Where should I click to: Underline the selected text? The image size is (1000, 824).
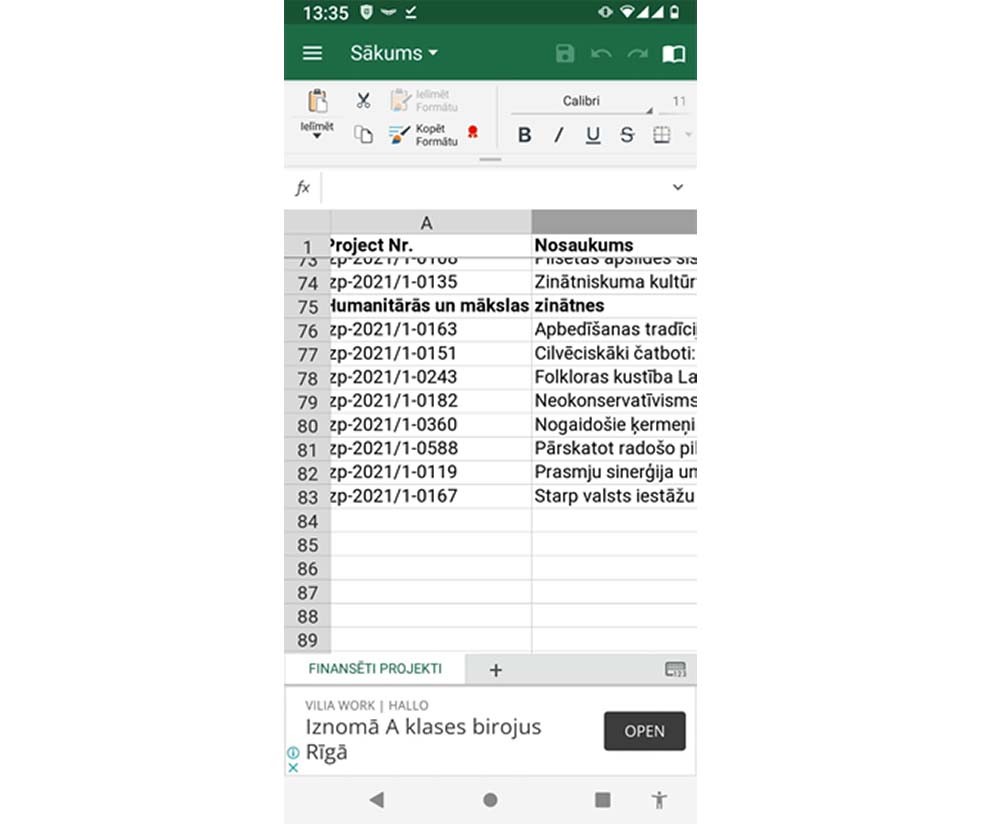pyautogui.click(x=593, y=135)
